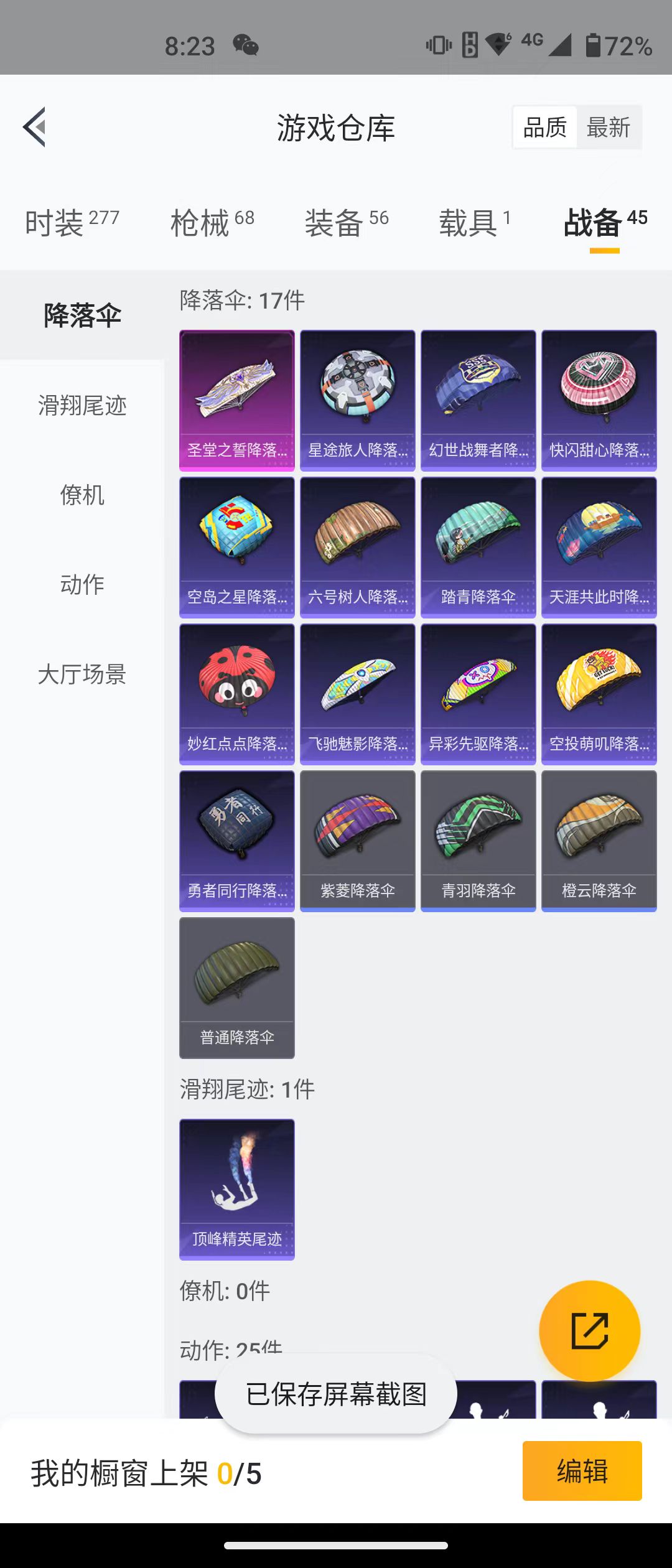Sort items by 最新
The height and width of the screenshot is (1568, 672).
[x=608, y=128]
